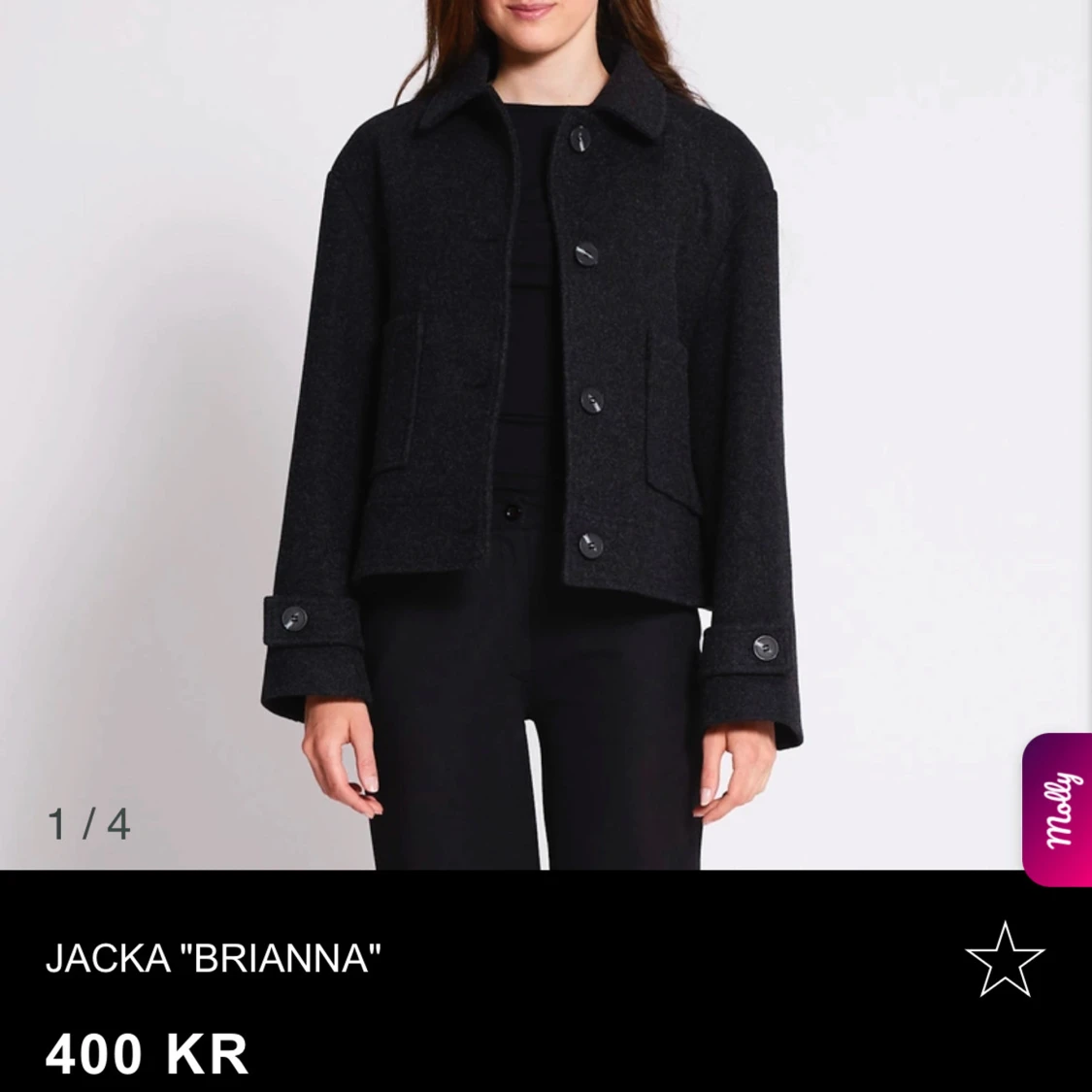Add Jacka "Brianna" to favorites with the star
This screenshot has width=1092, height=1092.
(x=1005, y=959)
